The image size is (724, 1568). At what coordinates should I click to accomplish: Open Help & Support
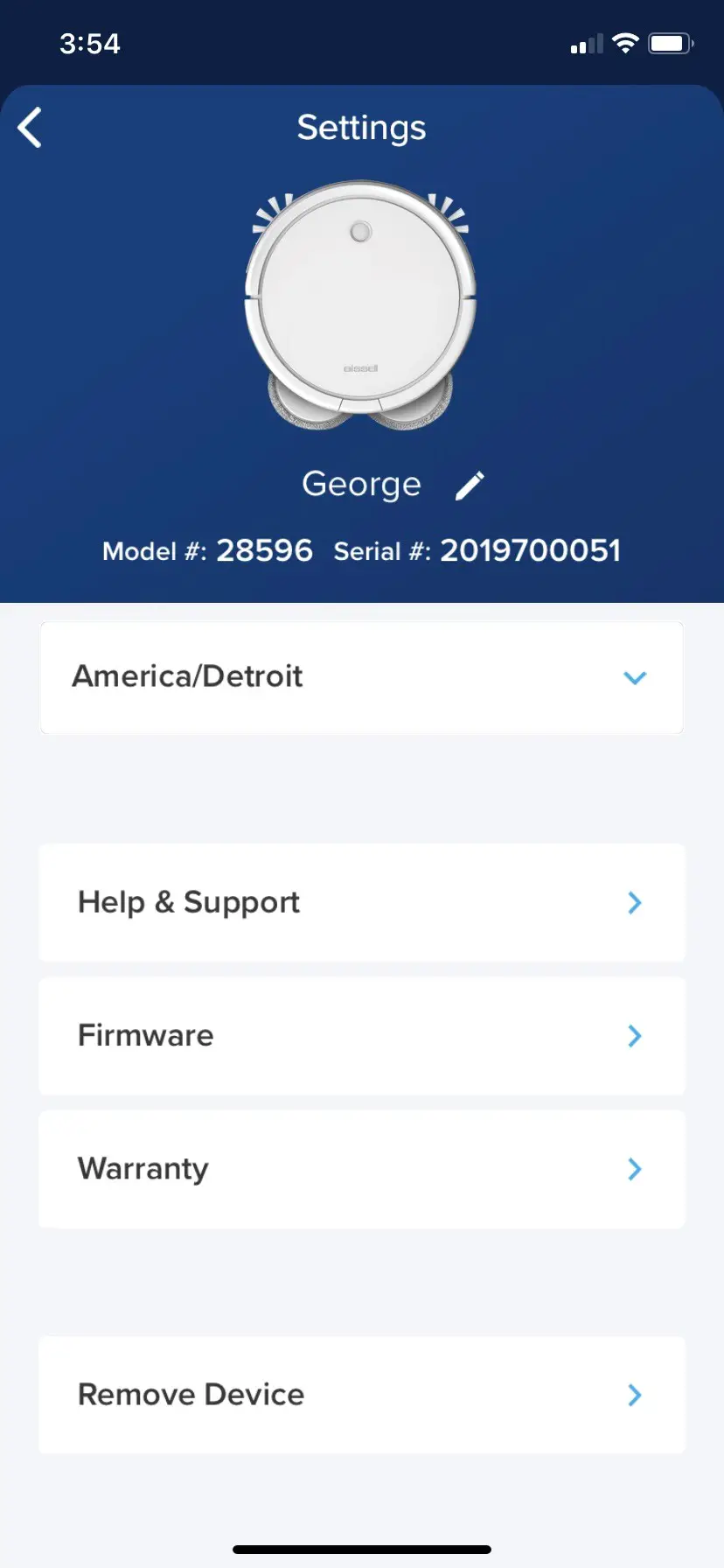coord(361,903)
